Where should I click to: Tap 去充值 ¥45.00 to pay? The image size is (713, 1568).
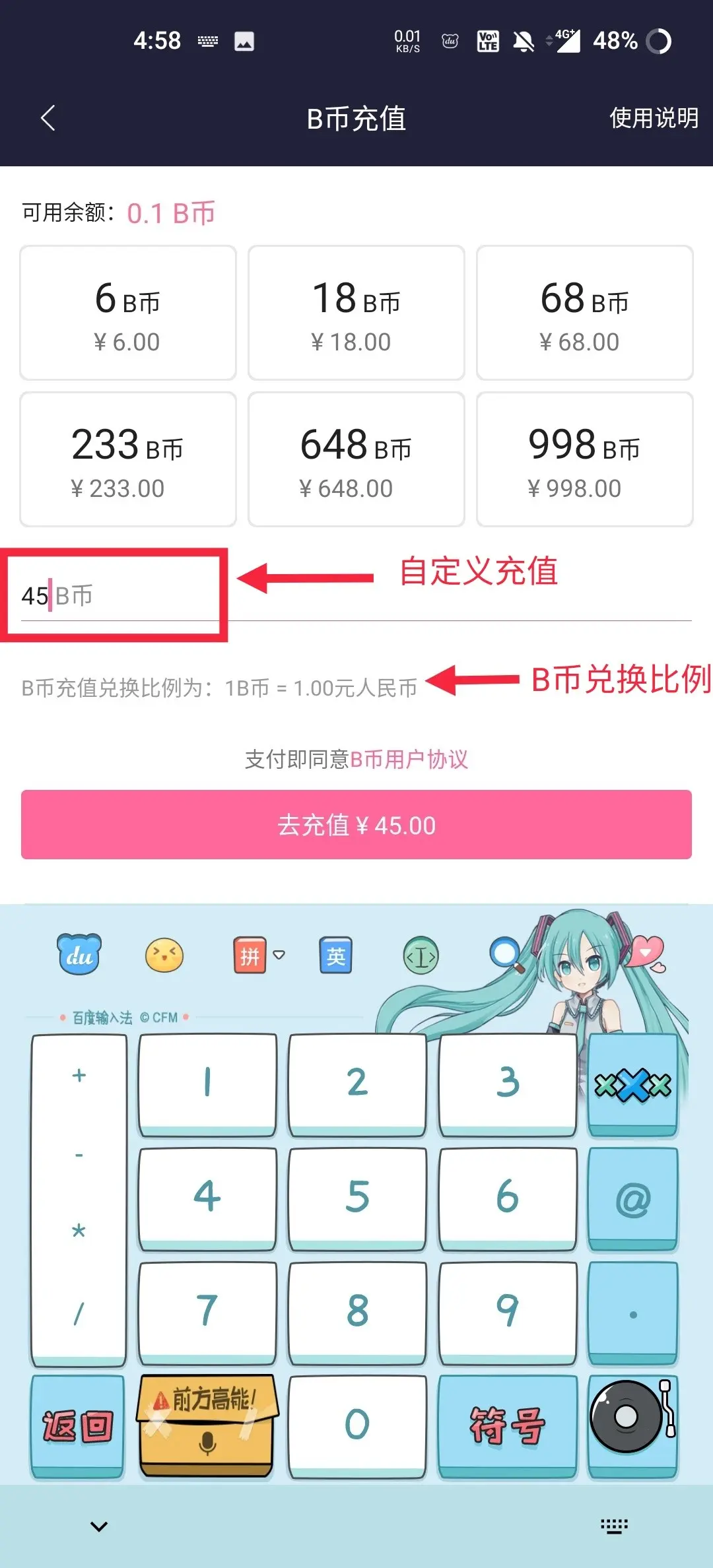click(x=356, y=825)
